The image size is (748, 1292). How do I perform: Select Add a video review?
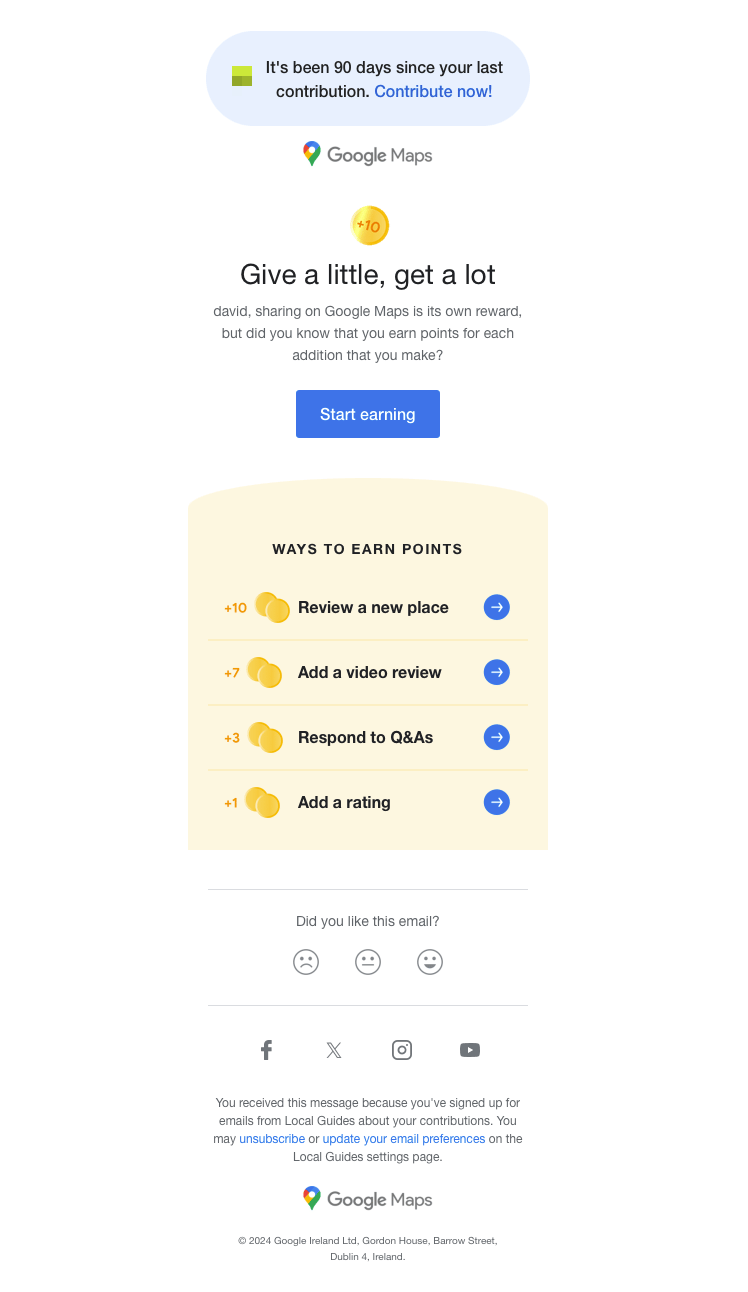click(369, 673)
